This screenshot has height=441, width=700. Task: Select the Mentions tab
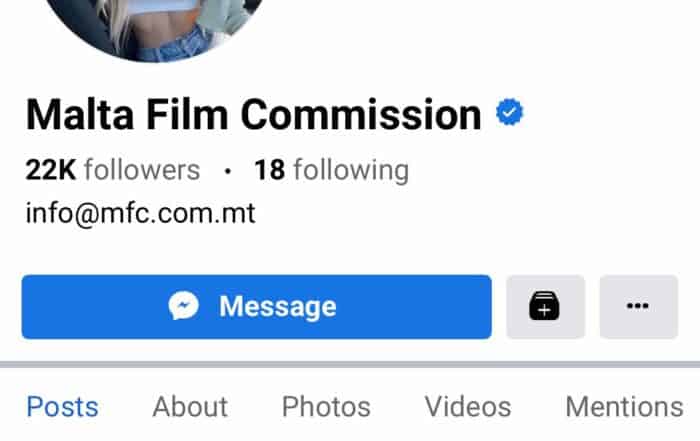[x=624, y=407]
